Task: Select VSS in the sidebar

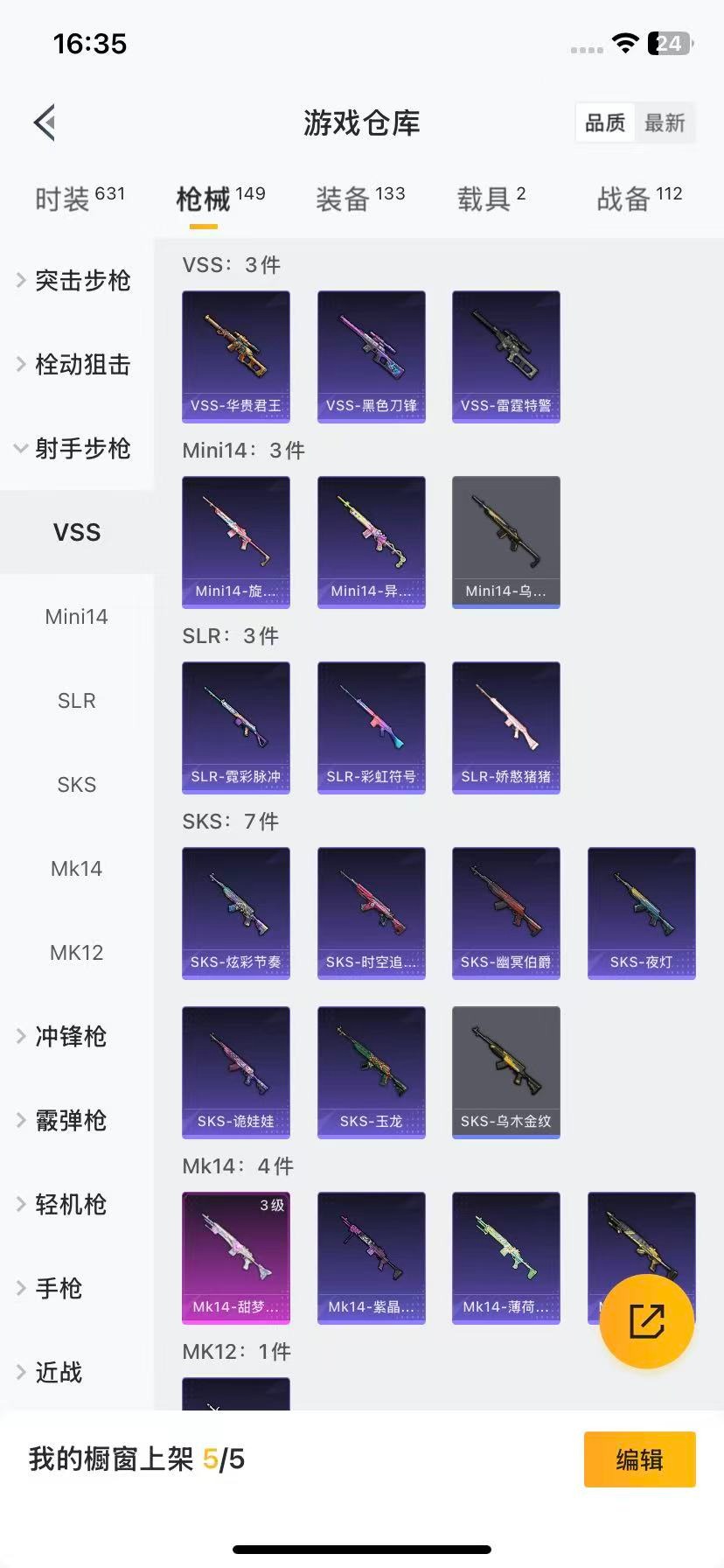Action: pos(76,532)
